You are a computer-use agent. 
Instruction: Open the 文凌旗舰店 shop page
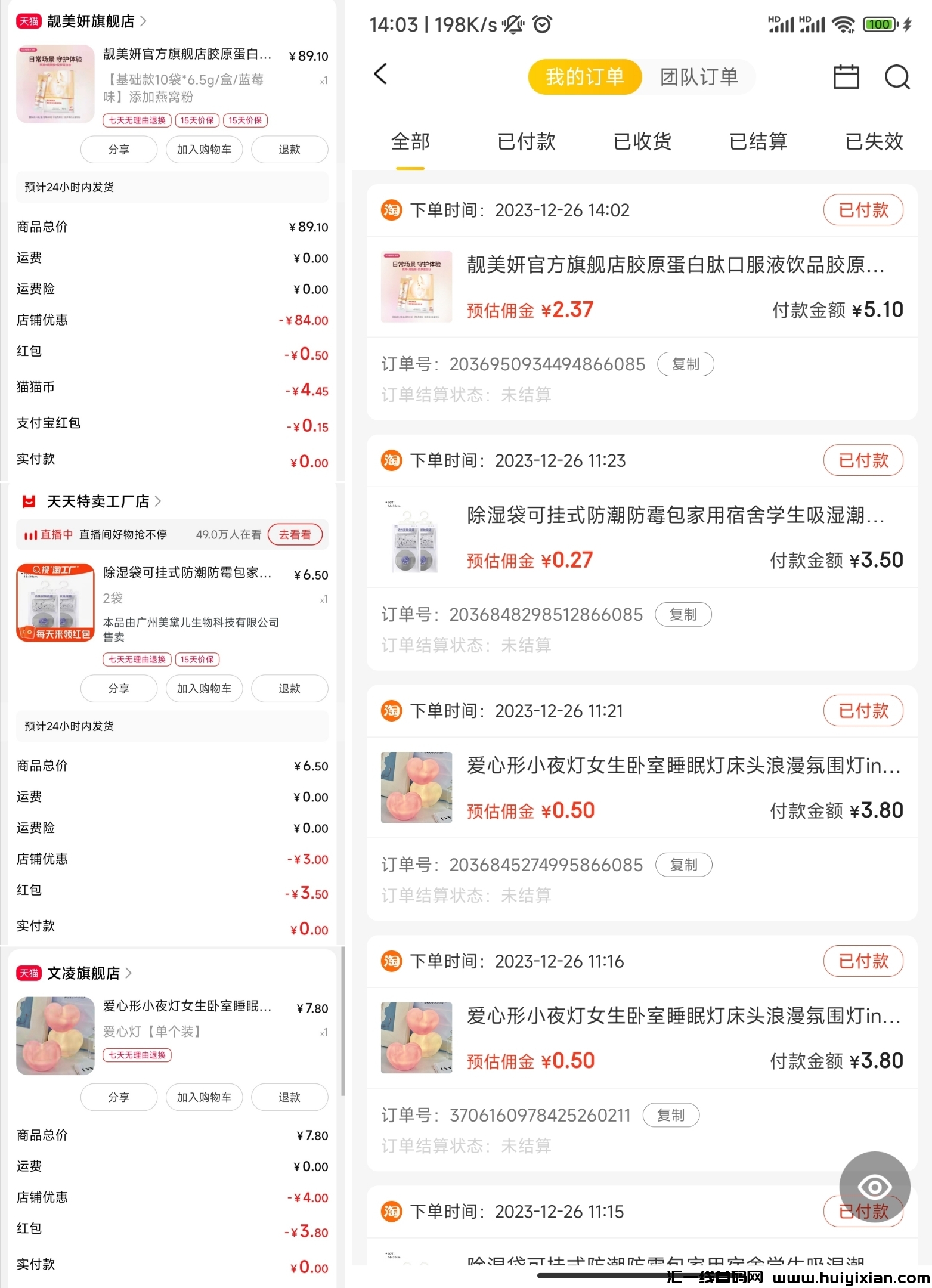coord(83,973)
